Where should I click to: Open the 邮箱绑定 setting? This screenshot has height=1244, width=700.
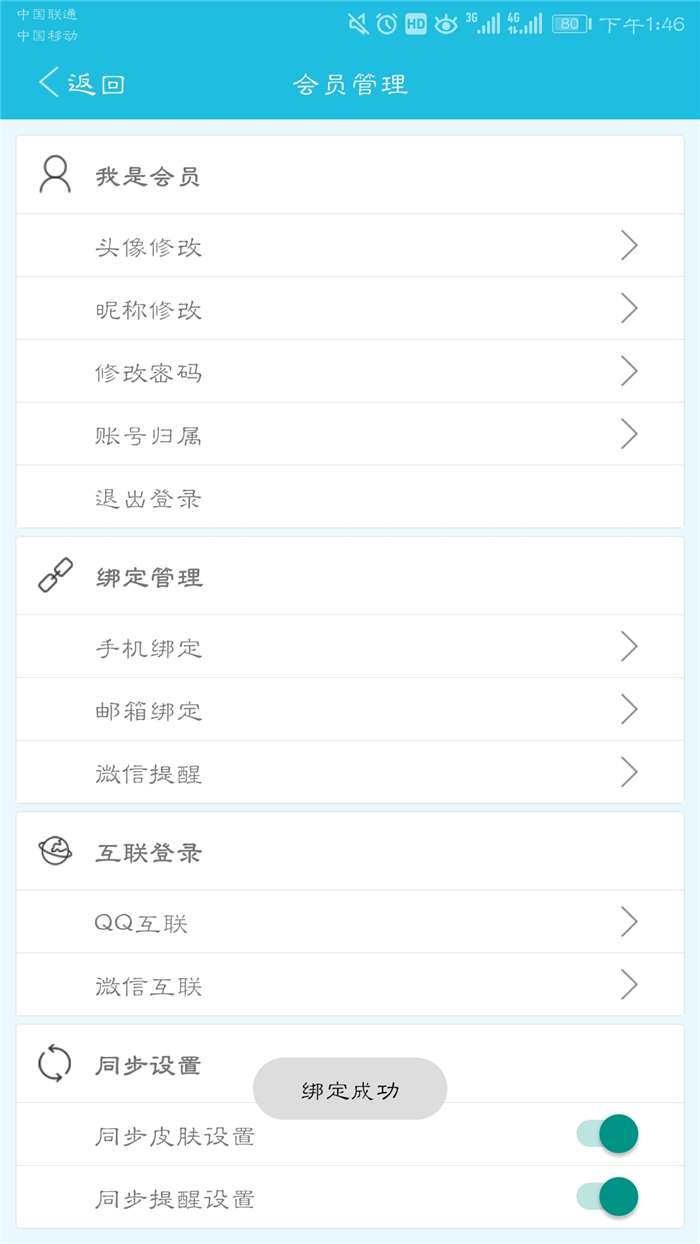click(x=350, y=710)
